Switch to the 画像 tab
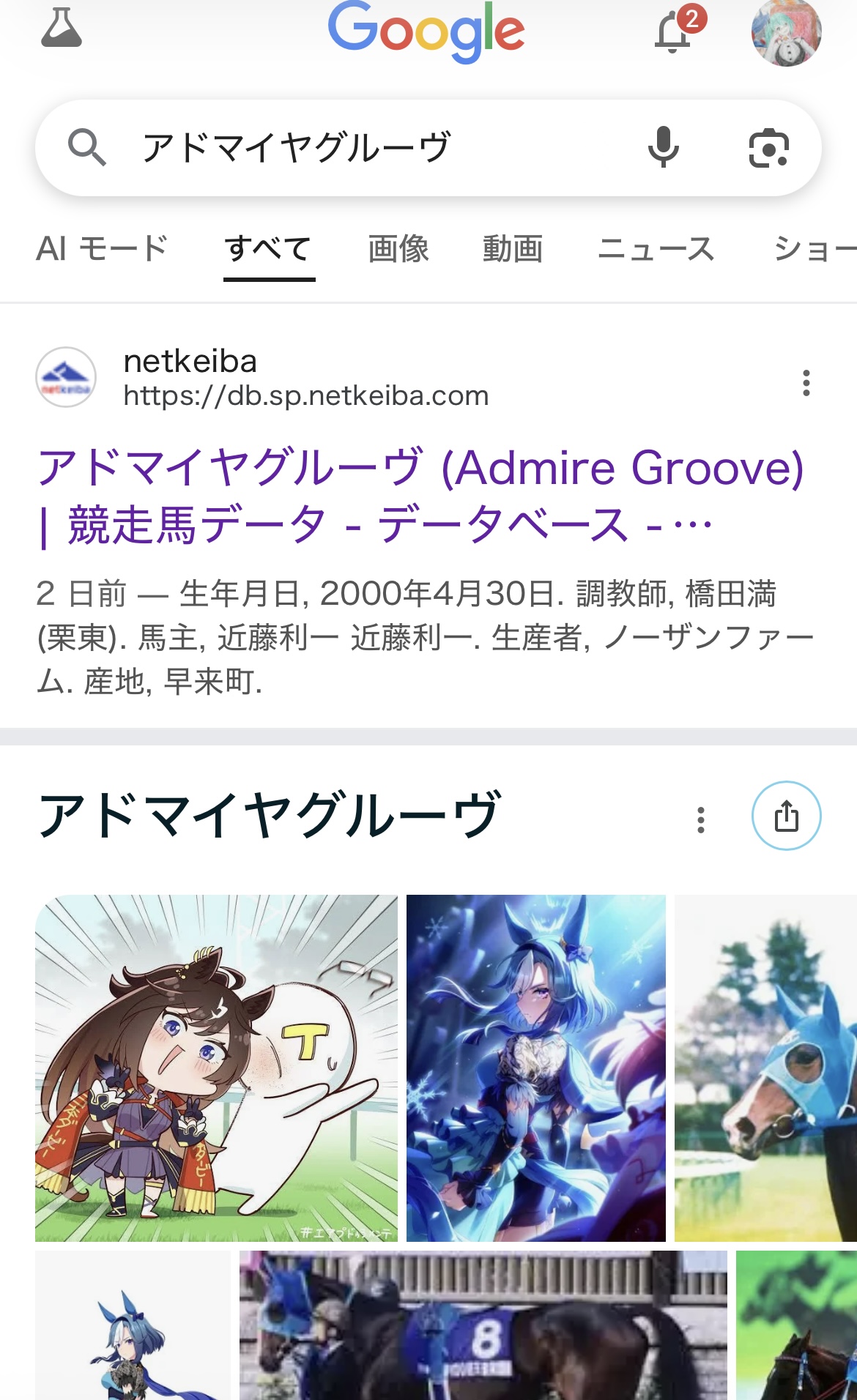857x1400 pixels. point(398,249)
